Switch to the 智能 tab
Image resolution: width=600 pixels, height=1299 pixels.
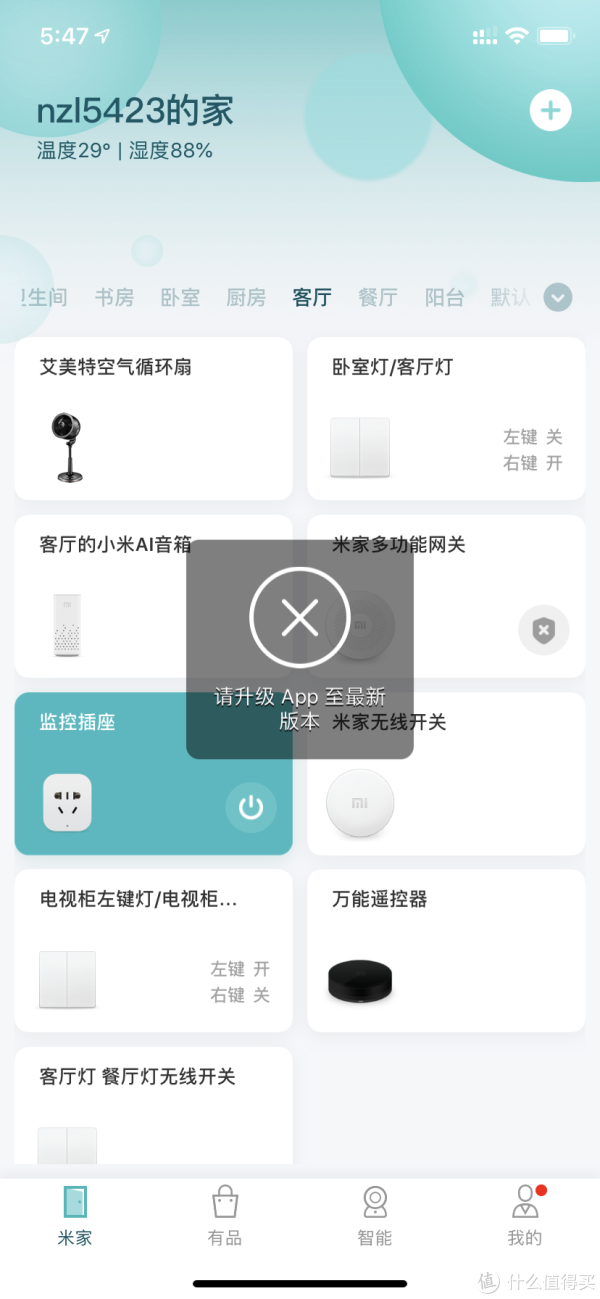point(375,1216)
